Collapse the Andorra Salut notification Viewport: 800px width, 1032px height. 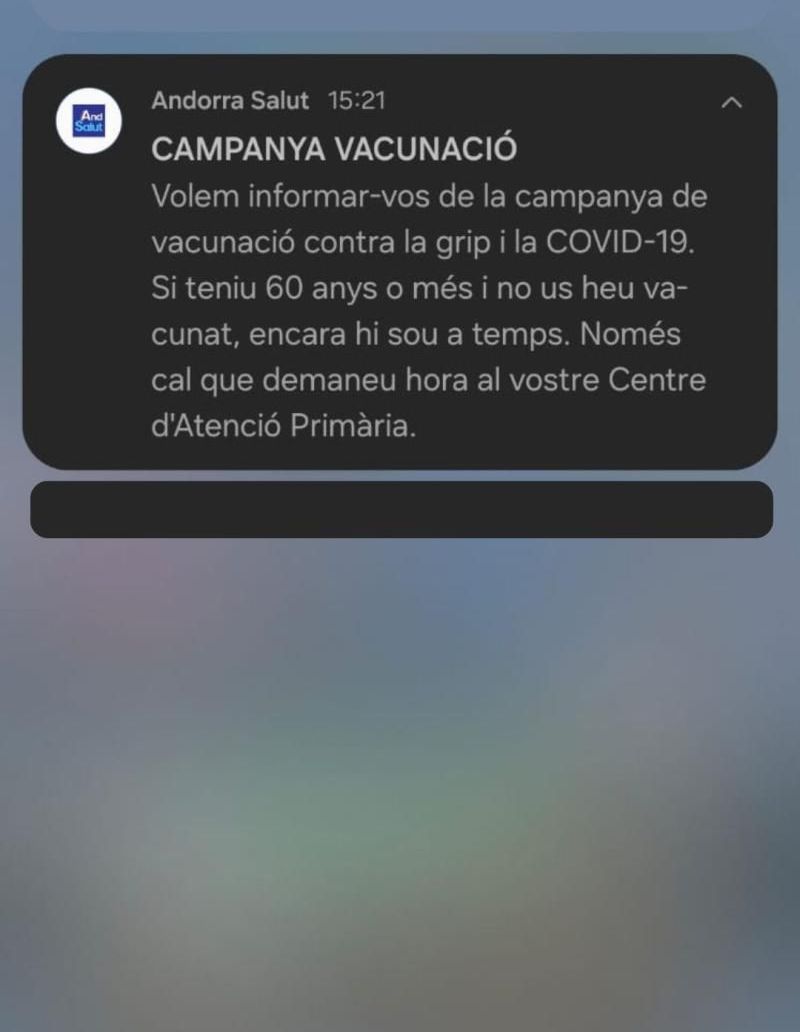click(x=732, y=102)
